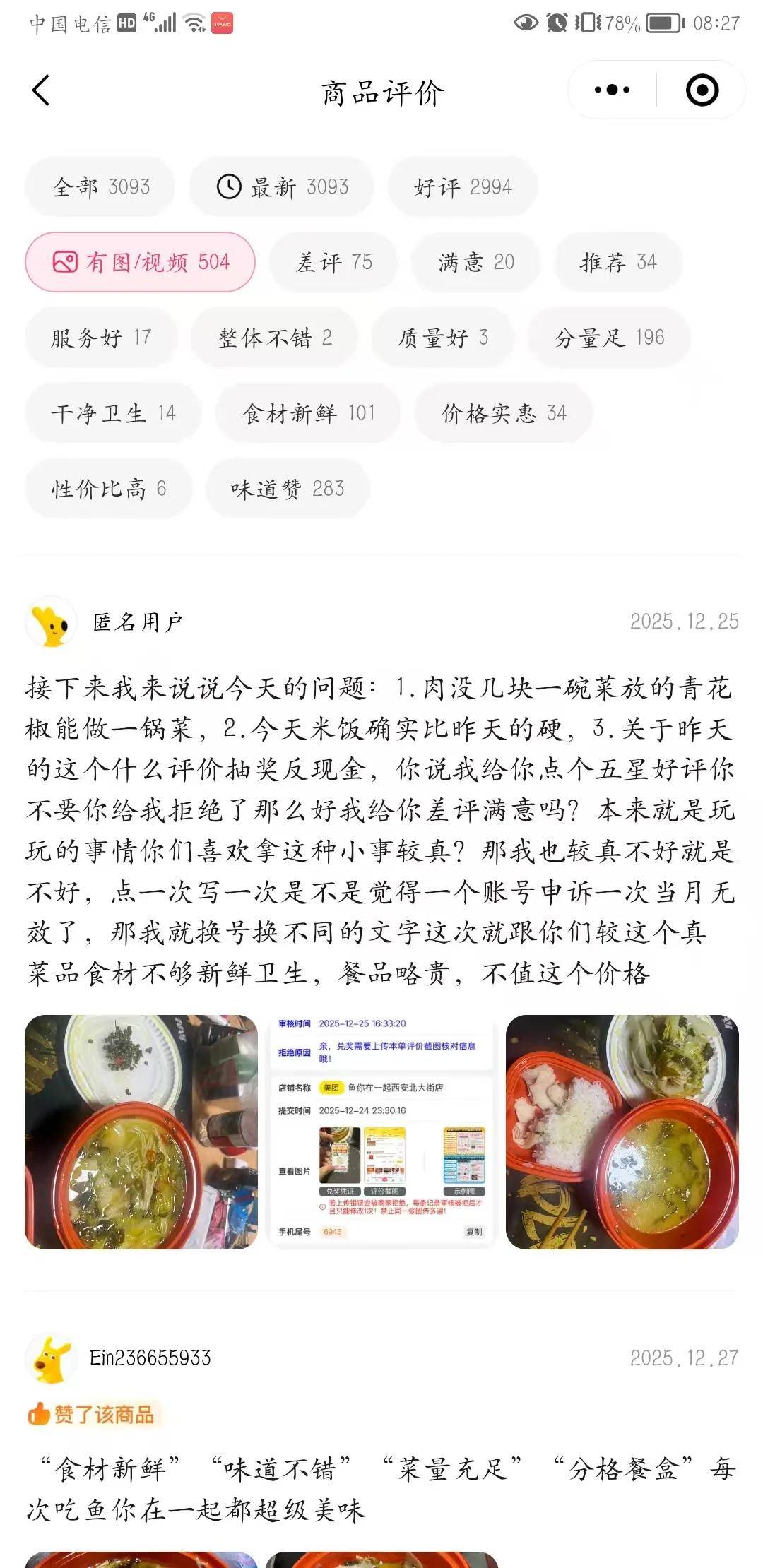Show reviews tagged 食材新鲜
Screen dimensions: 763x1568
(308, 413)
